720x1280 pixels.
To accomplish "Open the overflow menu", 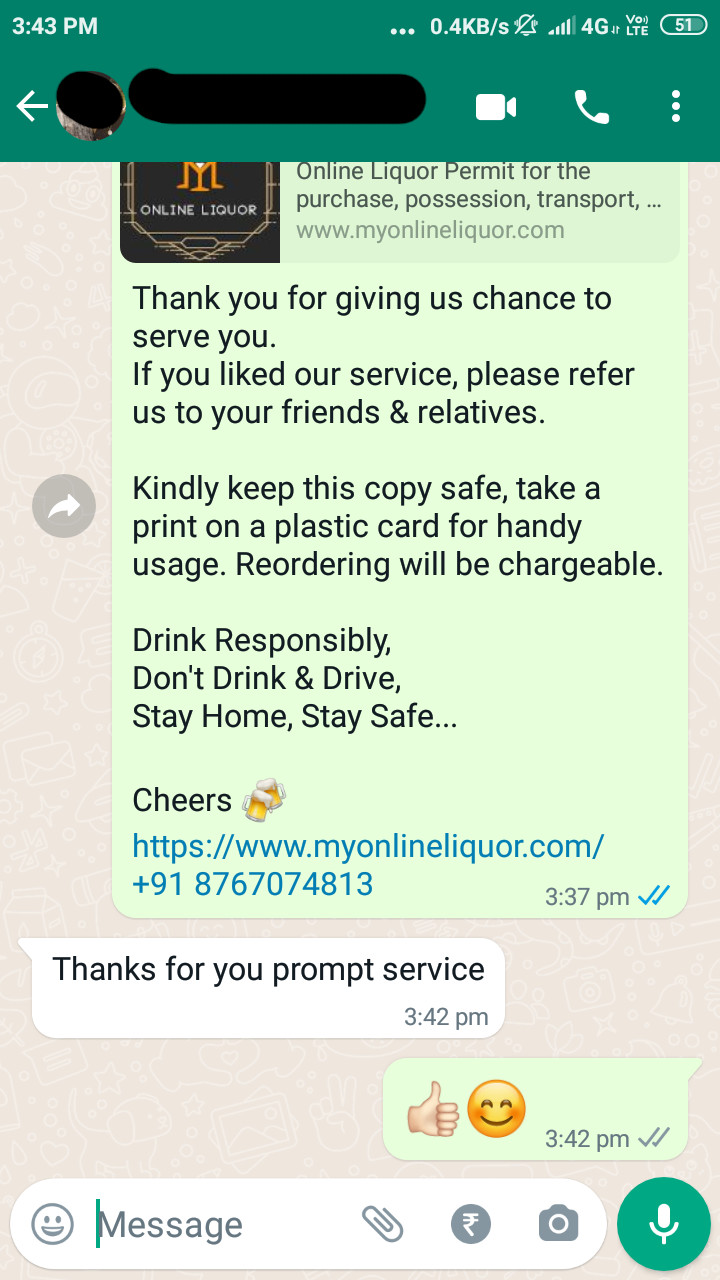I will 676,107.
